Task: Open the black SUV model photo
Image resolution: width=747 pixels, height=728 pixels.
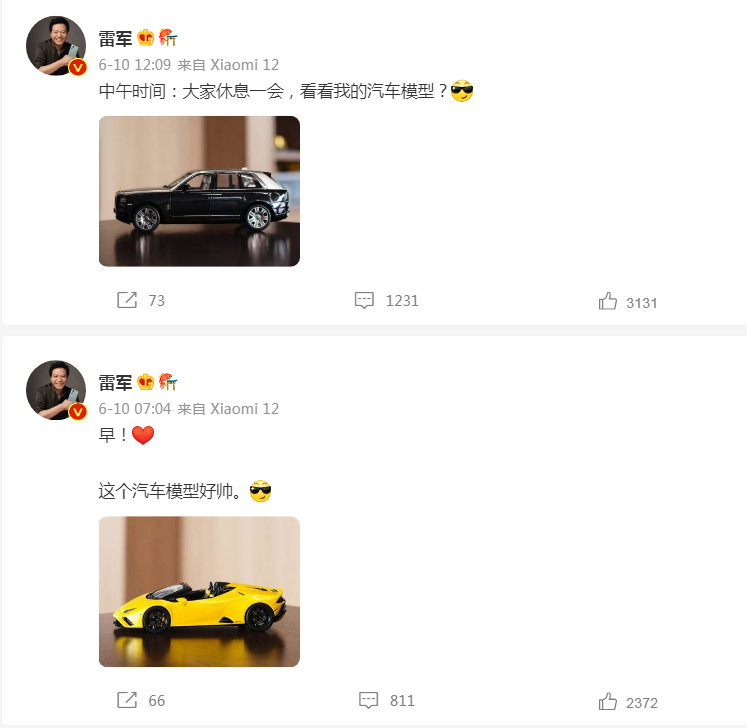Action: pyautogui.click(x=199, y=191)
